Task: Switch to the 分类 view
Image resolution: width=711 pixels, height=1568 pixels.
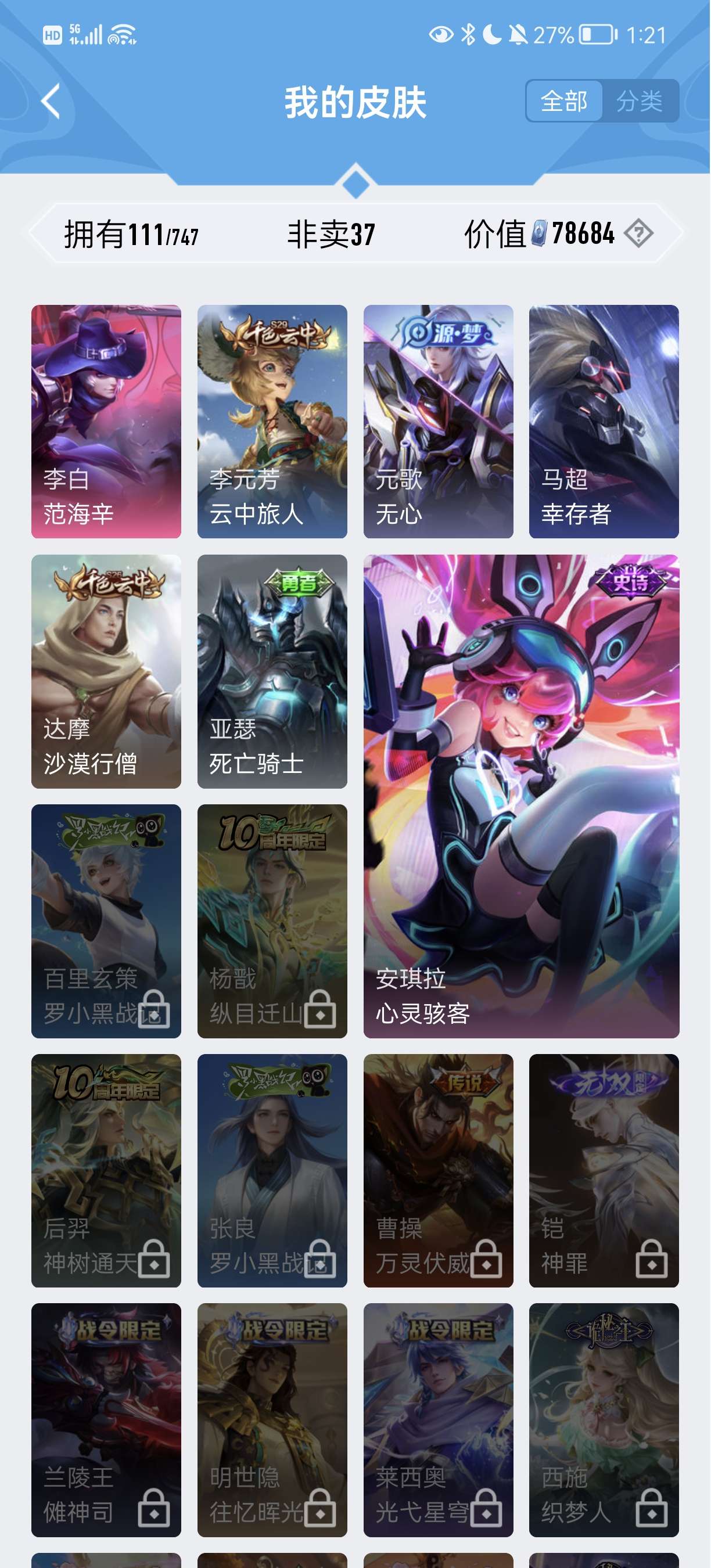Action: pos(639,101)
